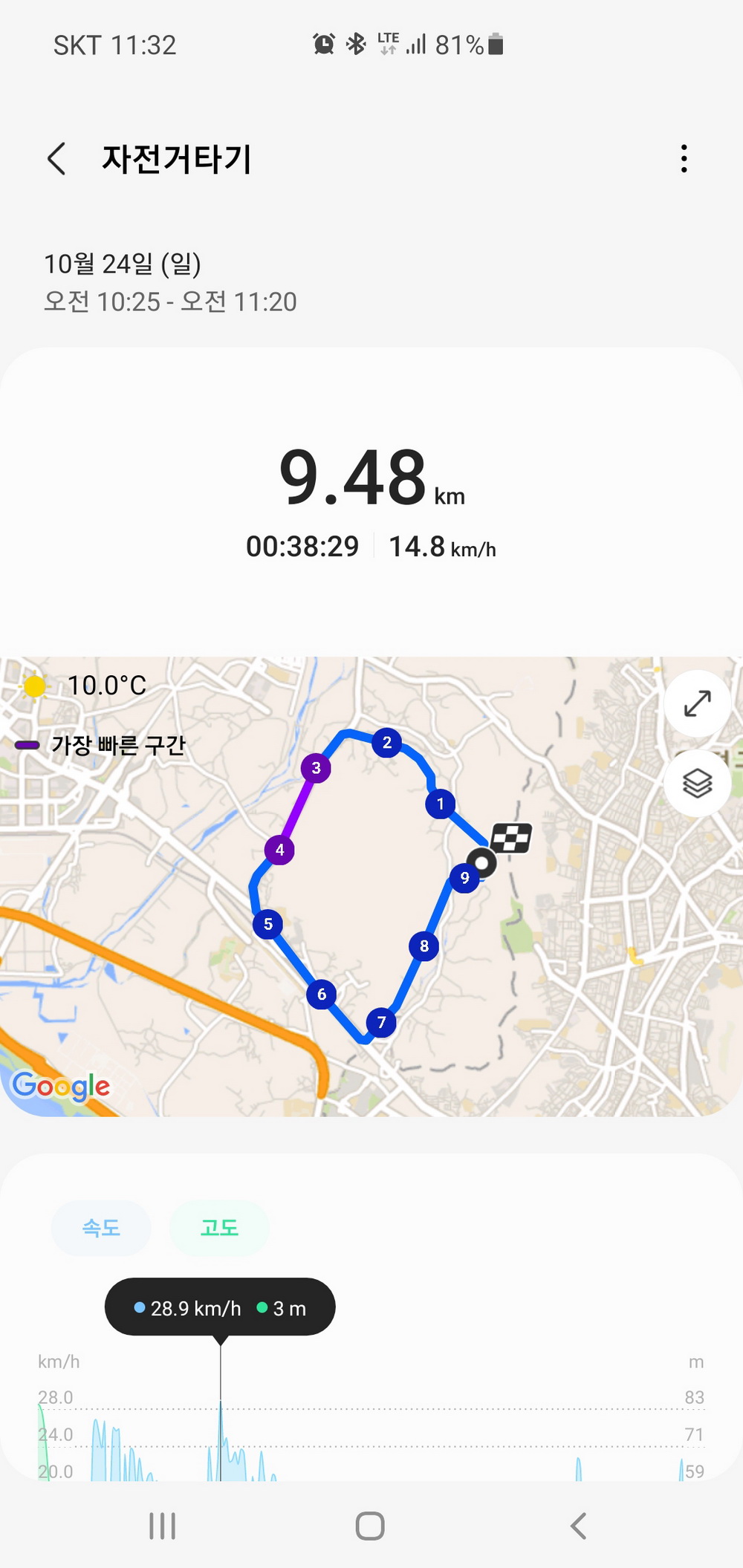
Task: Open recent apps from the navigation bar
Action: 162,1526
